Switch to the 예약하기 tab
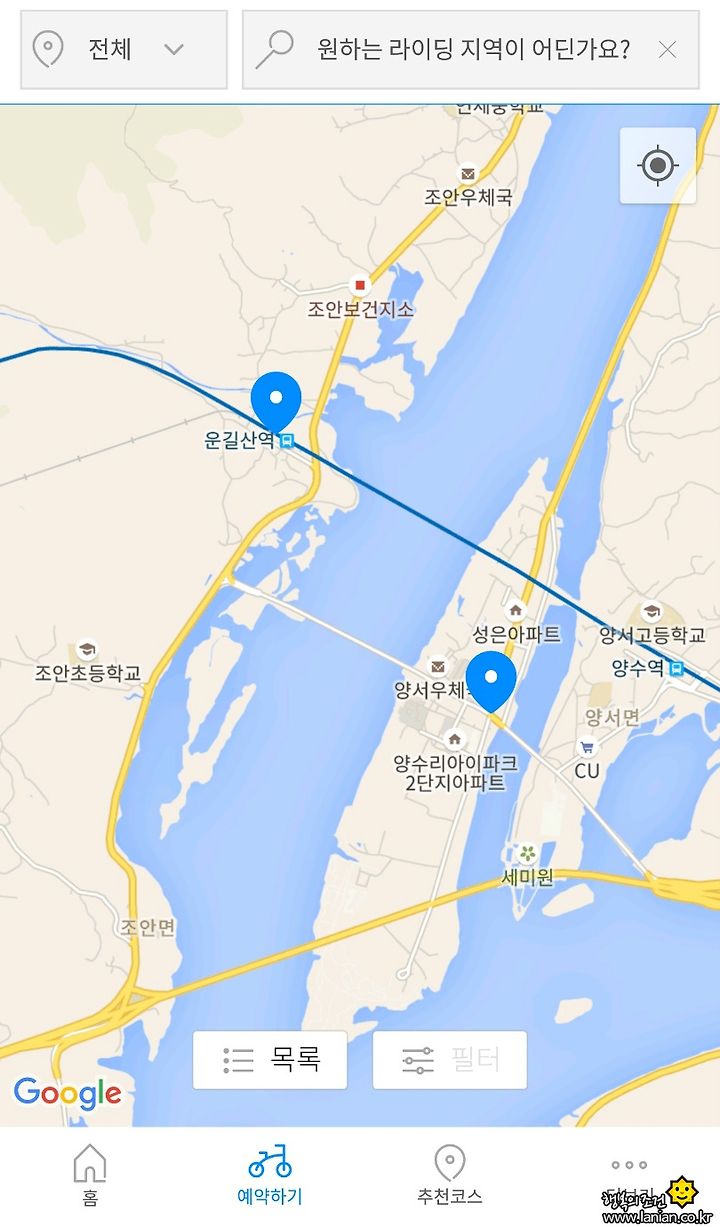 coord(270,1176)
